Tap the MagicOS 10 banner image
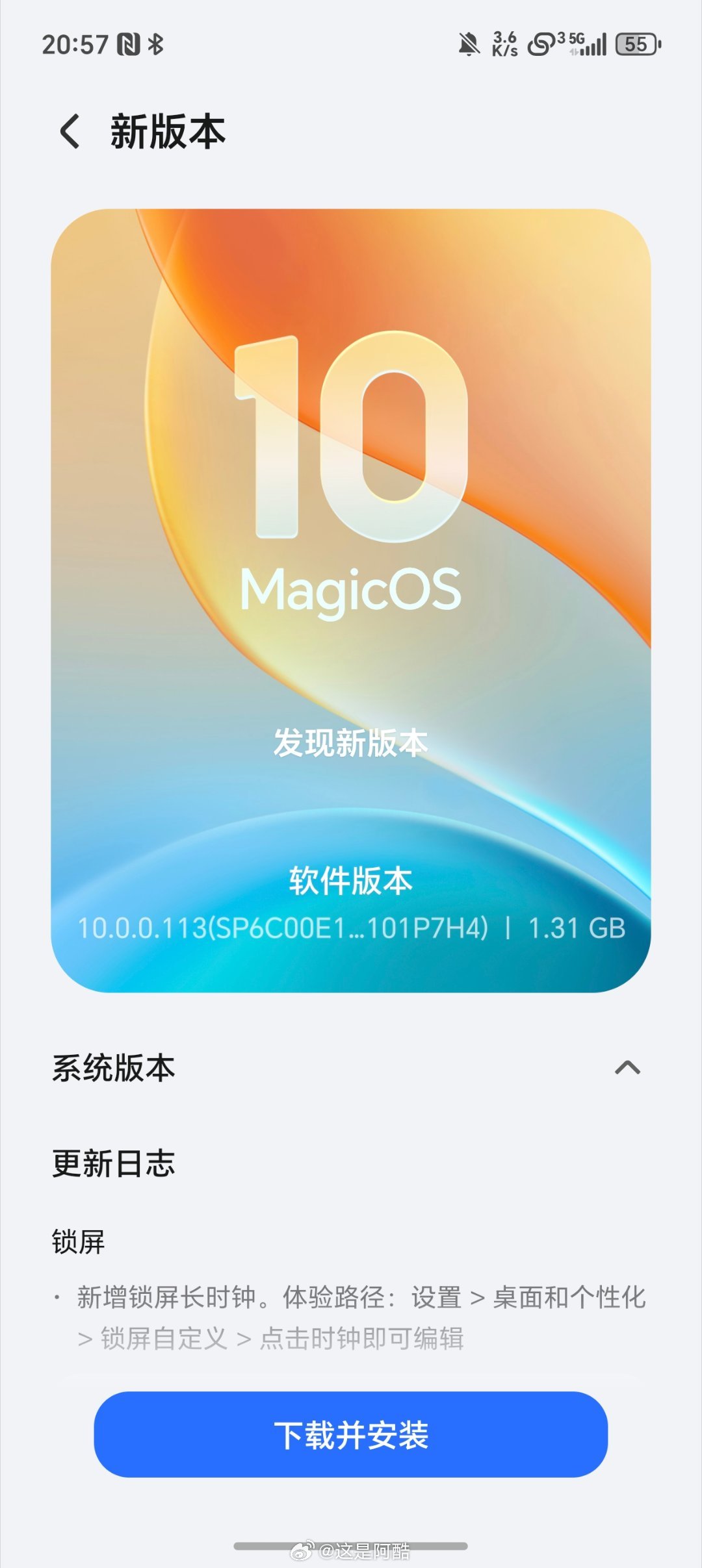The image size is (702, 1568). [x=351, y=455]
